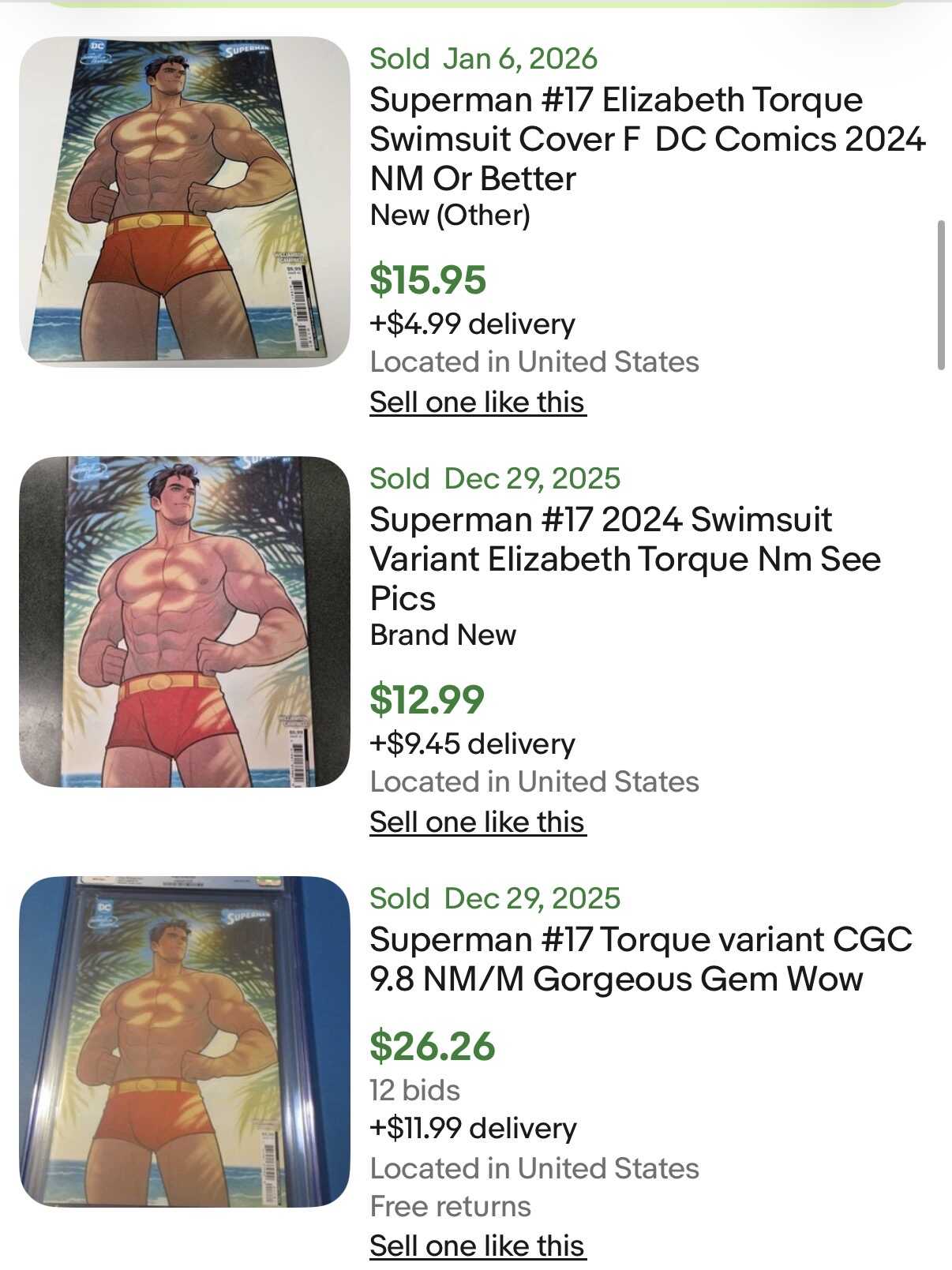Screen dimensions: 952x1270
Task: Open the CGC 9.8 slabbed comic listing image
Action: (184, 1041)
